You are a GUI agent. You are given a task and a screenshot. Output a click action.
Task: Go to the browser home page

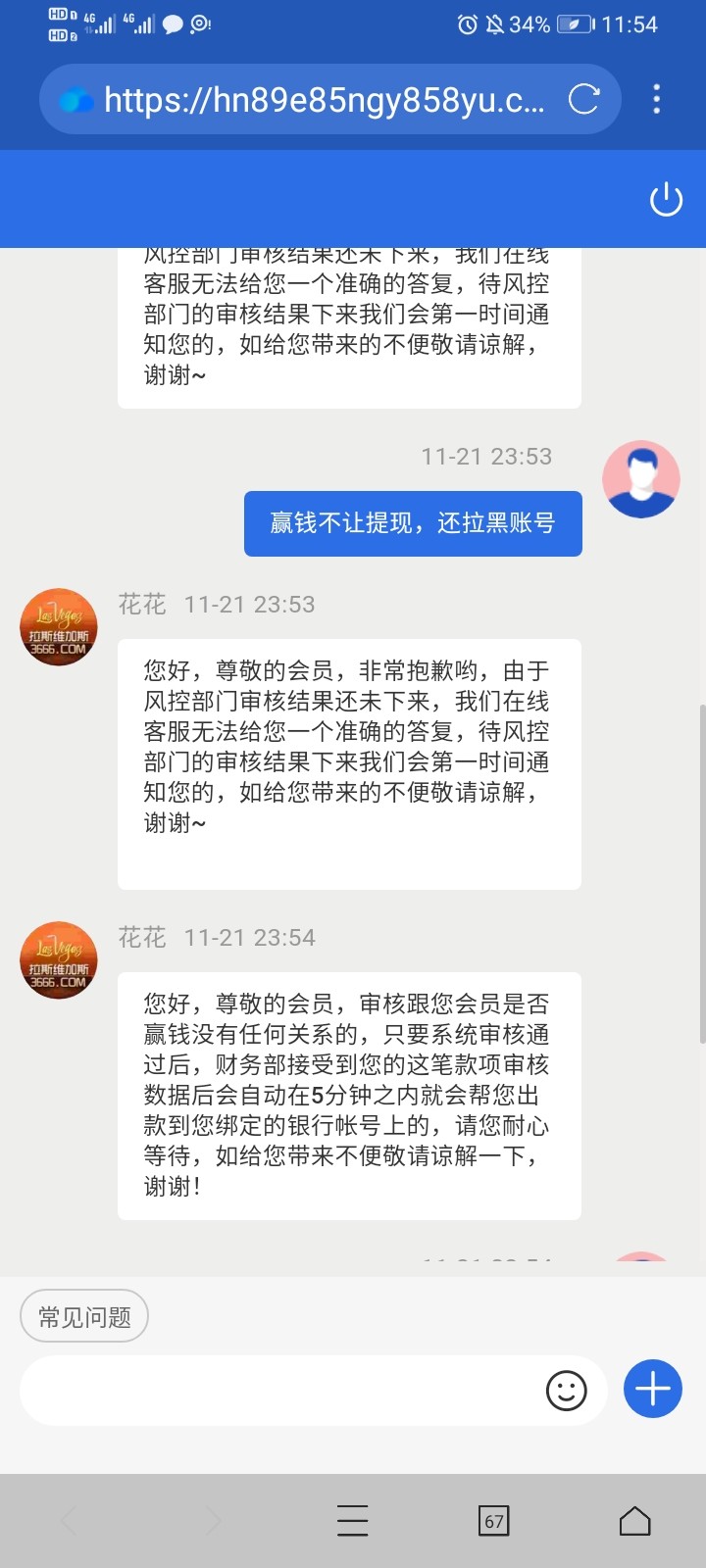634,1520
